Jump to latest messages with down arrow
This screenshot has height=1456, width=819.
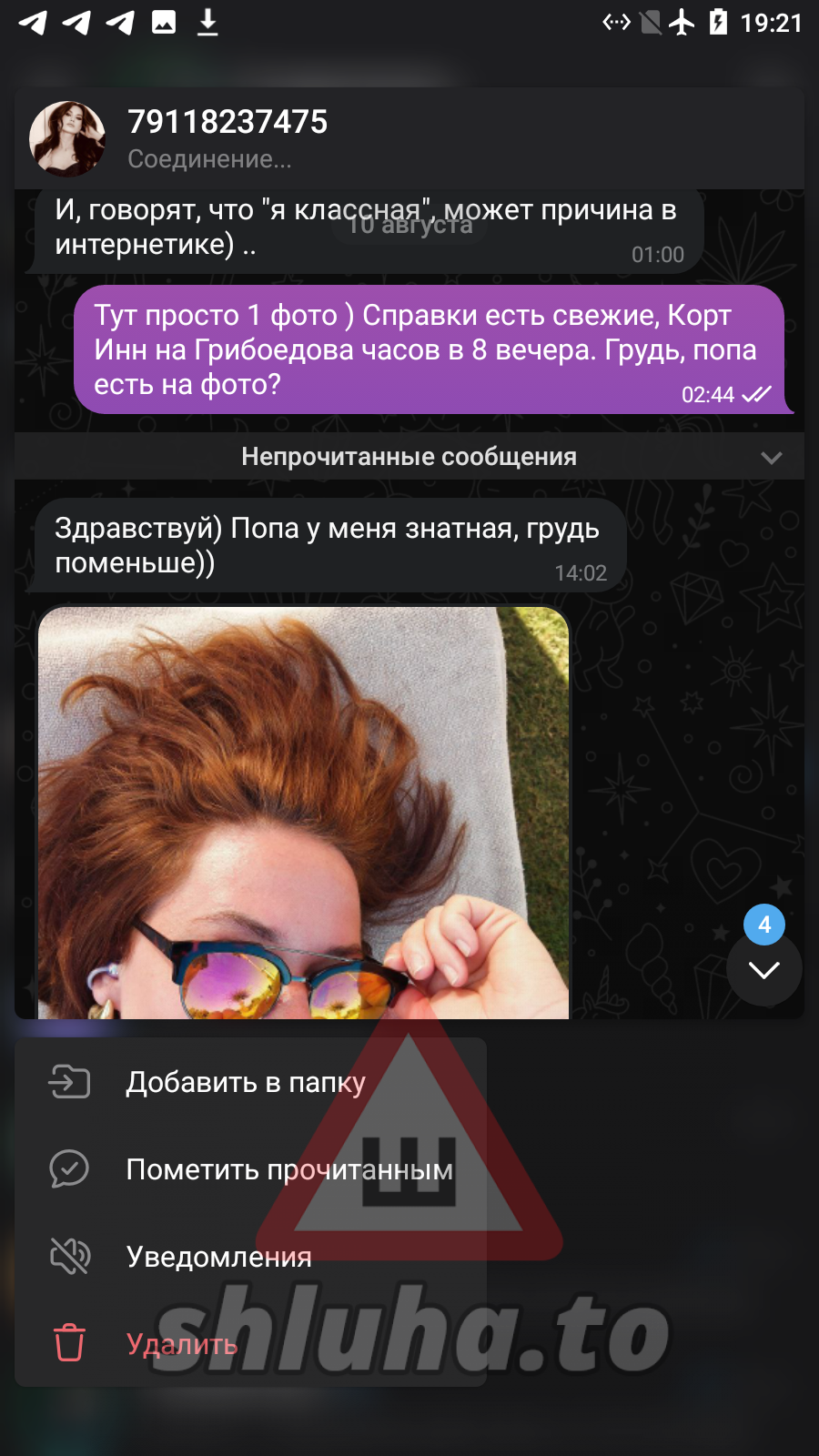(763, 969)
